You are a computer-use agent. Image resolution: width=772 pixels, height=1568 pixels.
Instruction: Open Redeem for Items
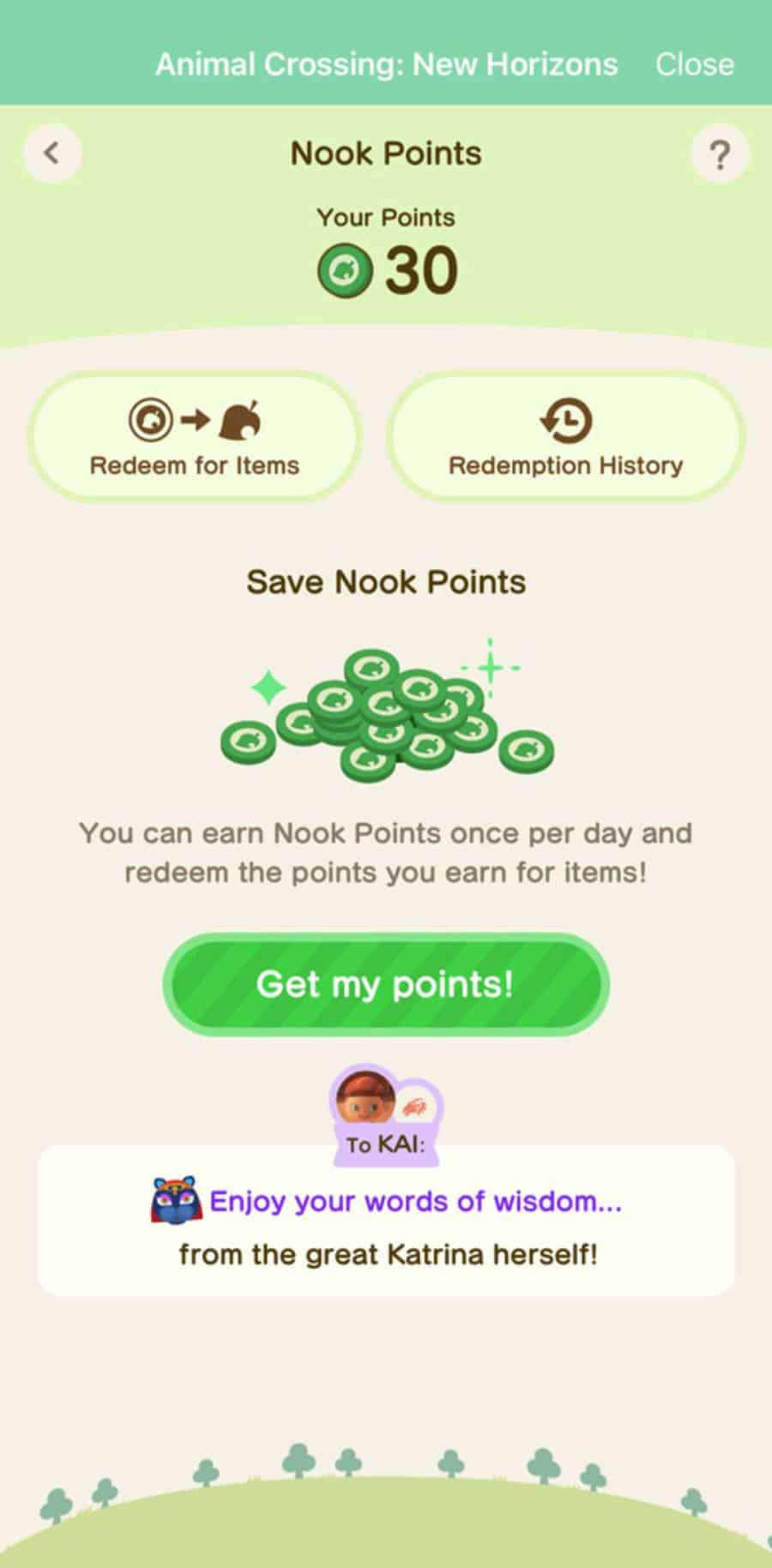[195, 437]
